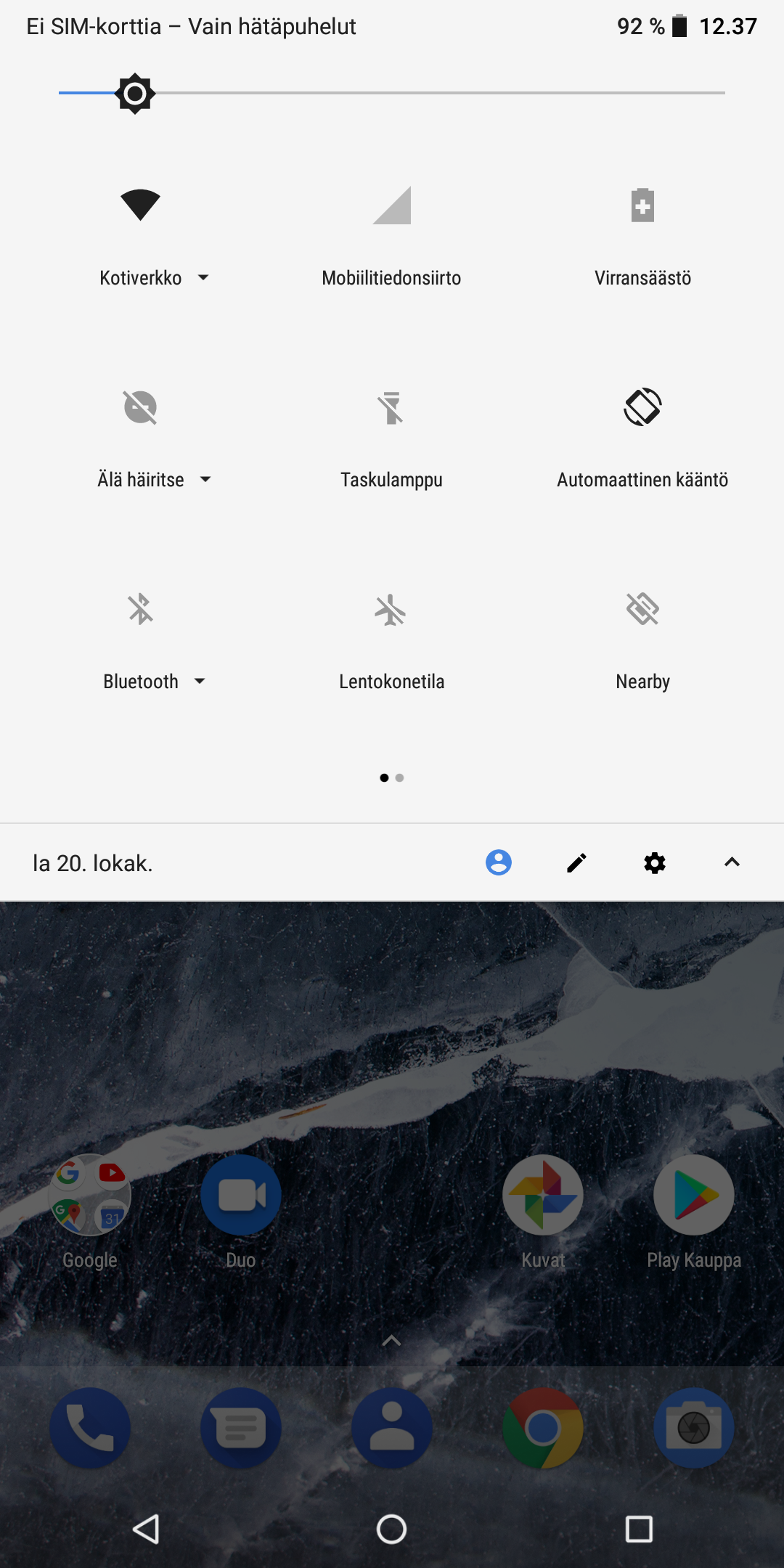The width and height of the screenshot is (784, 1568).
Task: Go to the home screen
Action: (391, 1529)
